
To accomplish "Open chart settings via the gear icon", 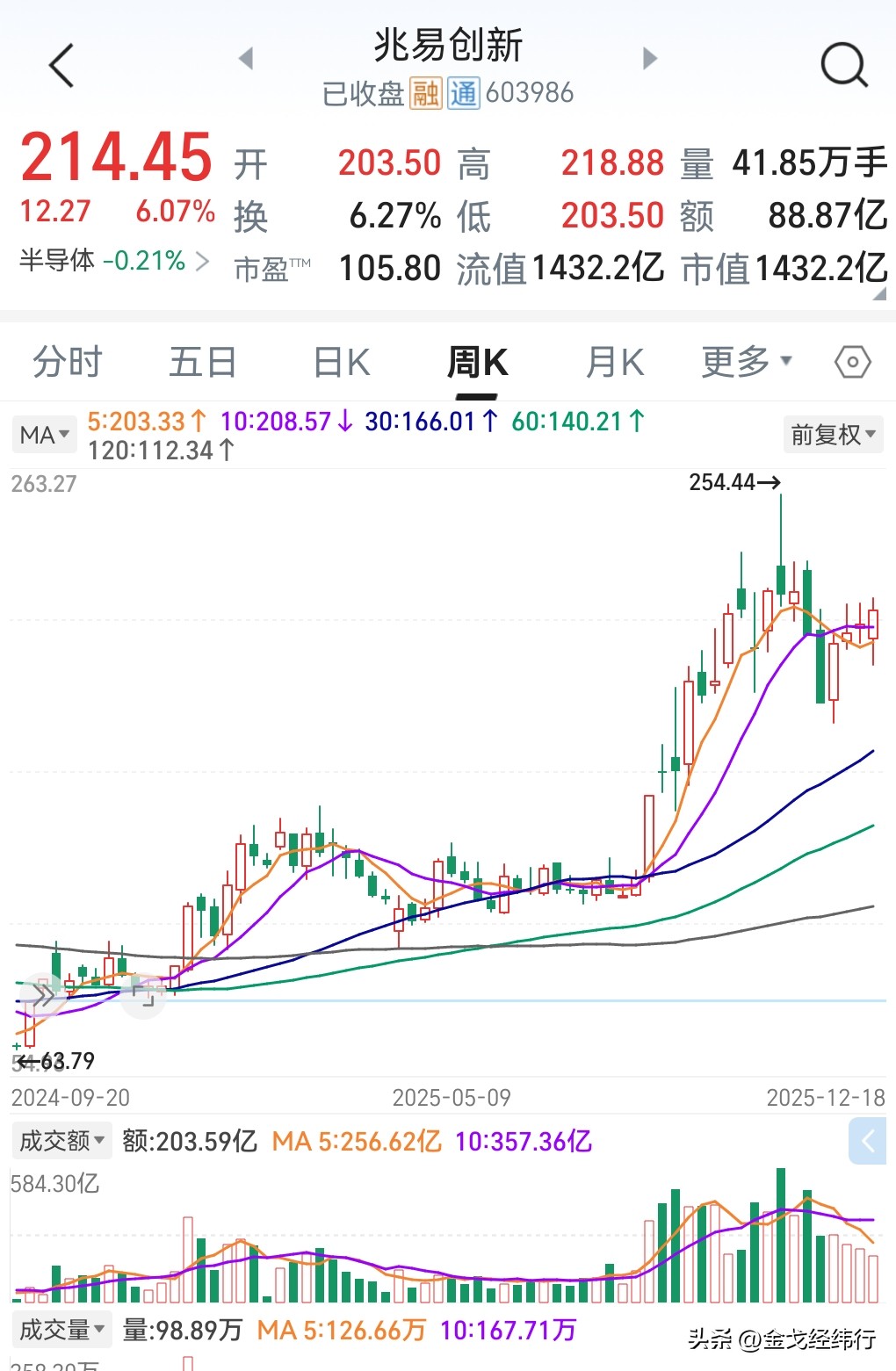I will point(850,361).
